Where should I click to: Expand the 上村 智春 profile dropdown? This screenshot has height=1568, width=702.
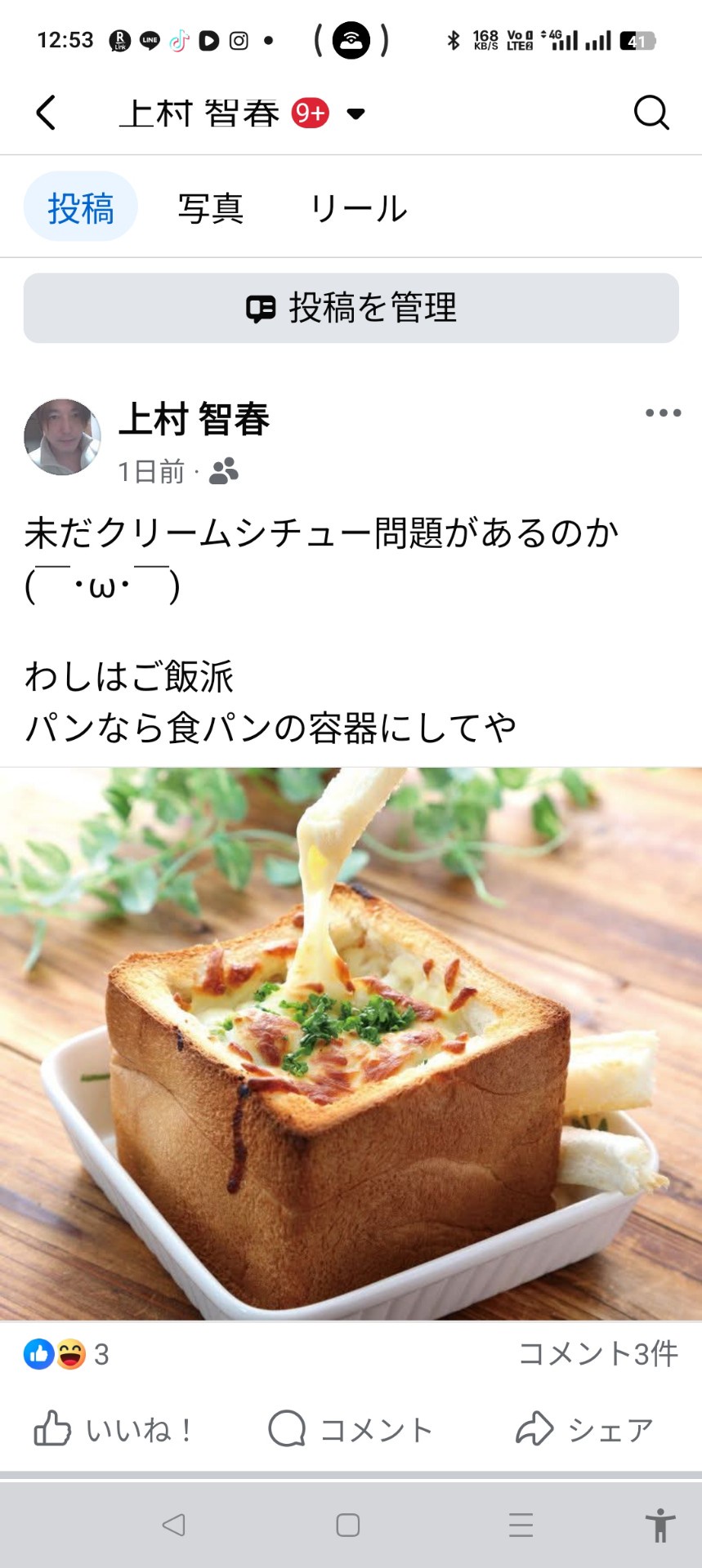355,114
